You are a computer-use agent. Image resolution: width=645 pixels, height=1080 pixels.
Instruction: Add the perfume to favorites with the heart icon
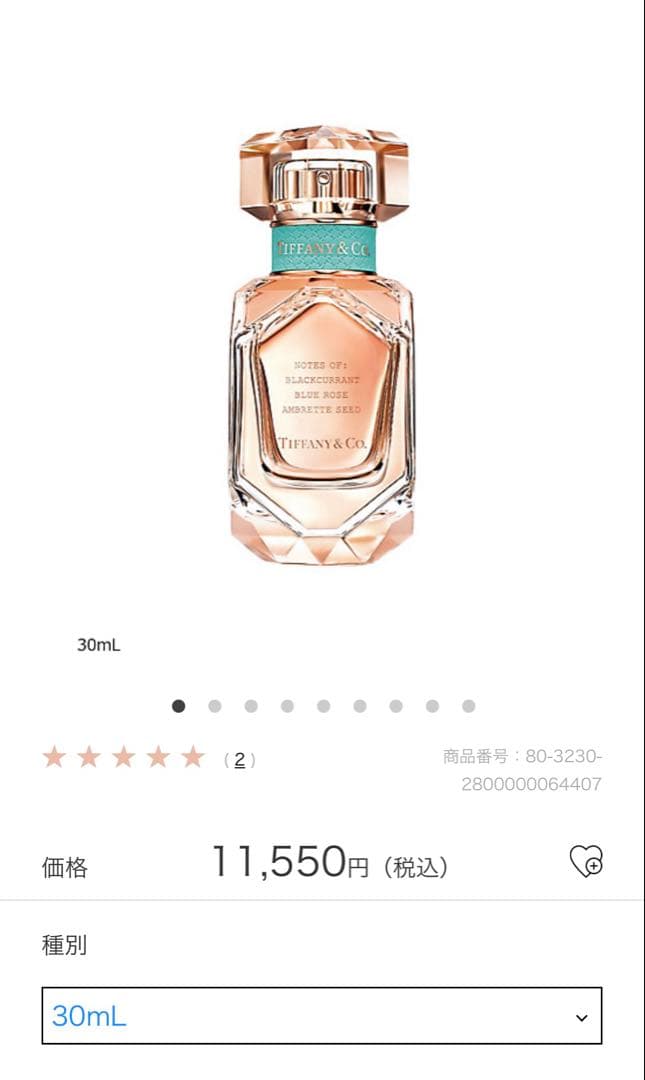tap(586, 861)
